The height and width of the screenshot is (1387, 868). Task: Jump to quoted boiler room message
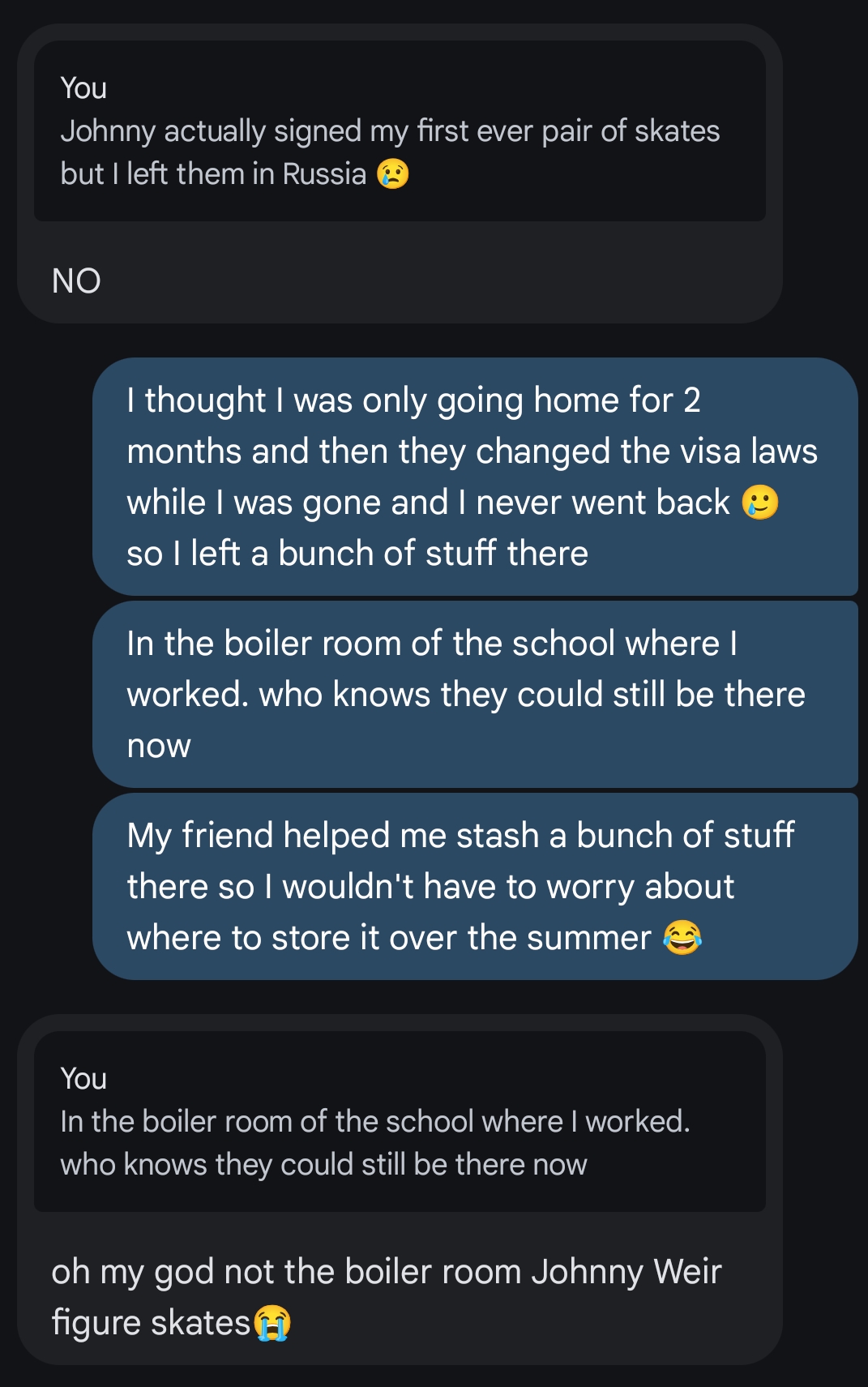400,1123
